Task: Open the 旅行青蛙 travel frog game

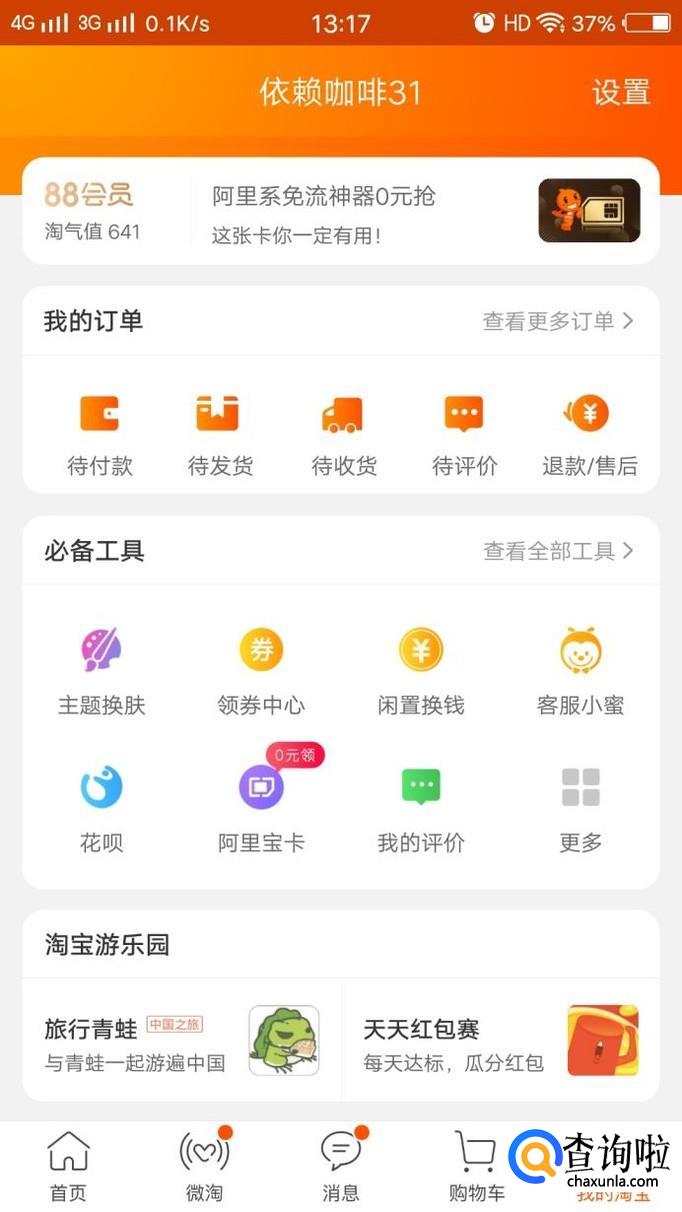Action: coord(181,1041)
